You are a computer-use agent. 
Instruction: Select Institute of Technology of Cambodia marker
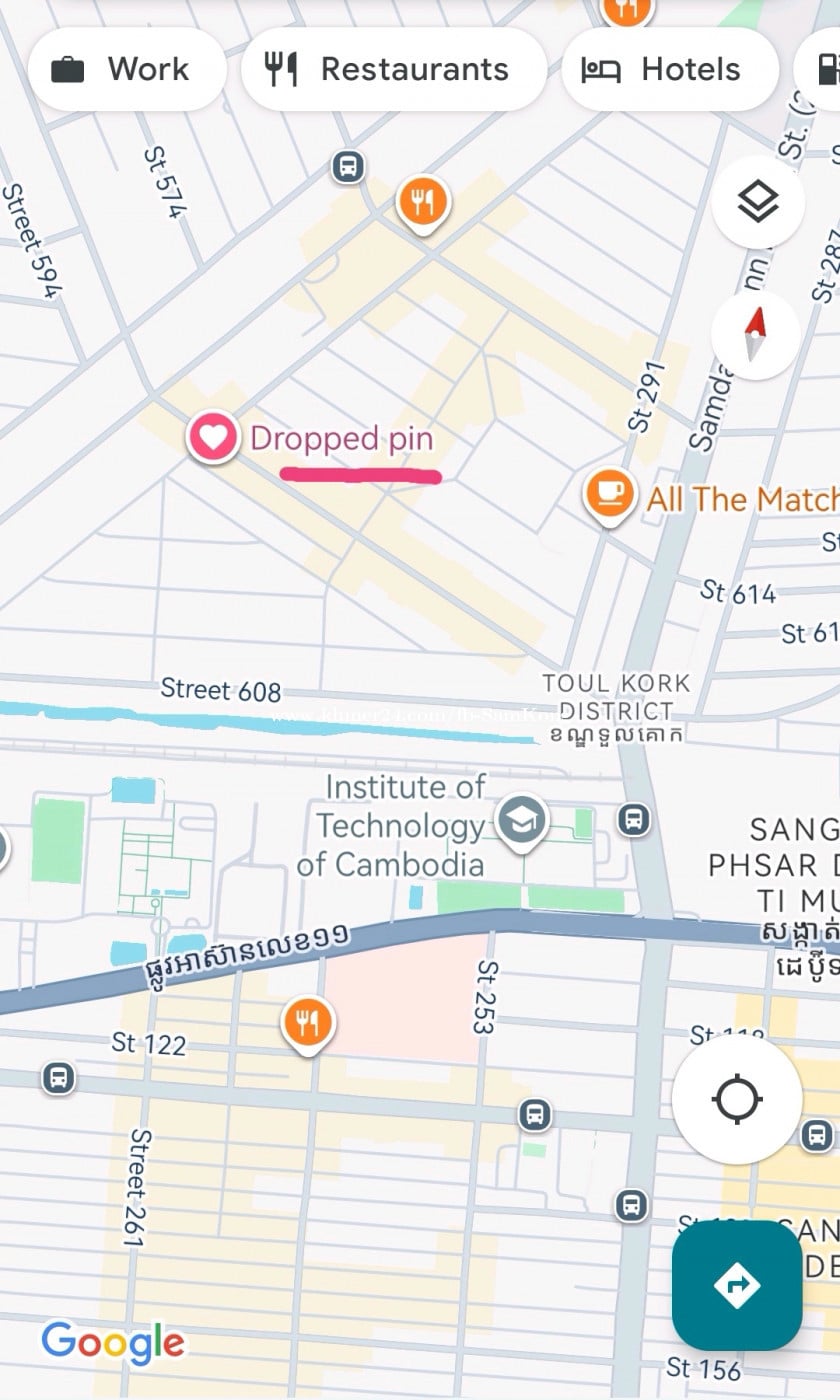click(522, 822)
